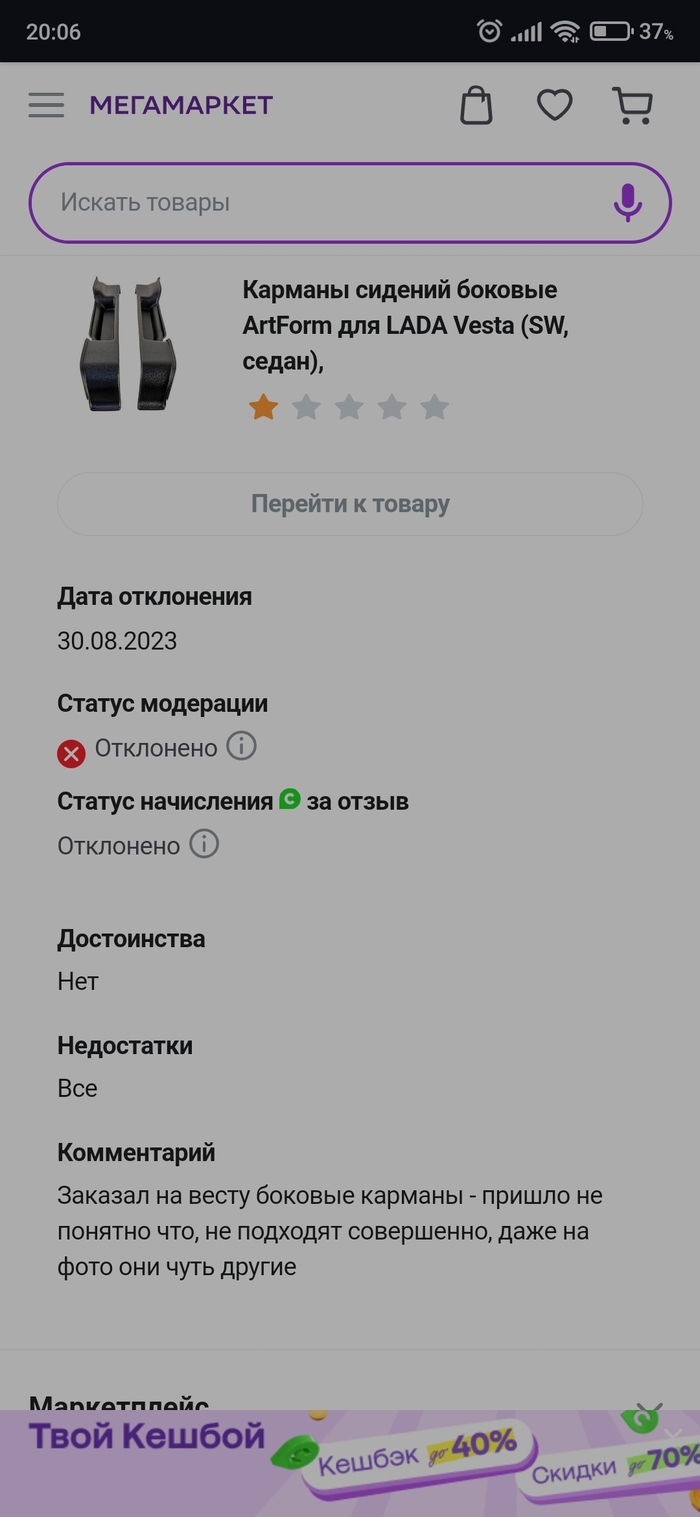This screenshot has height=1517, width=700.
Task: Close the Твой Кешбой banner
Action: tap(672, 1437)
